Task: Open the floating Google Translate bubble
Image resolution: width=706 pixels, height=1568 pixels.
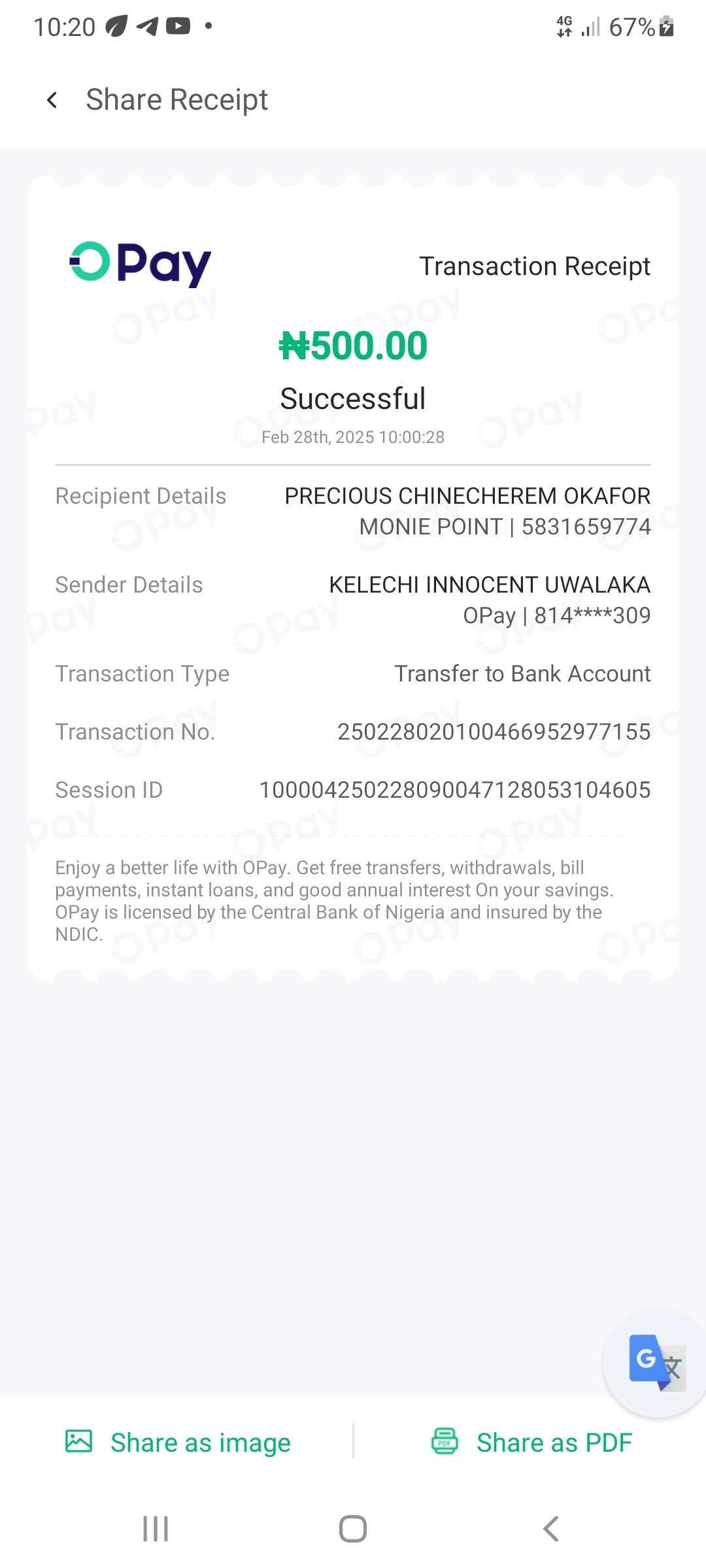Action: pyautogui.click(x=656, y=1362)
